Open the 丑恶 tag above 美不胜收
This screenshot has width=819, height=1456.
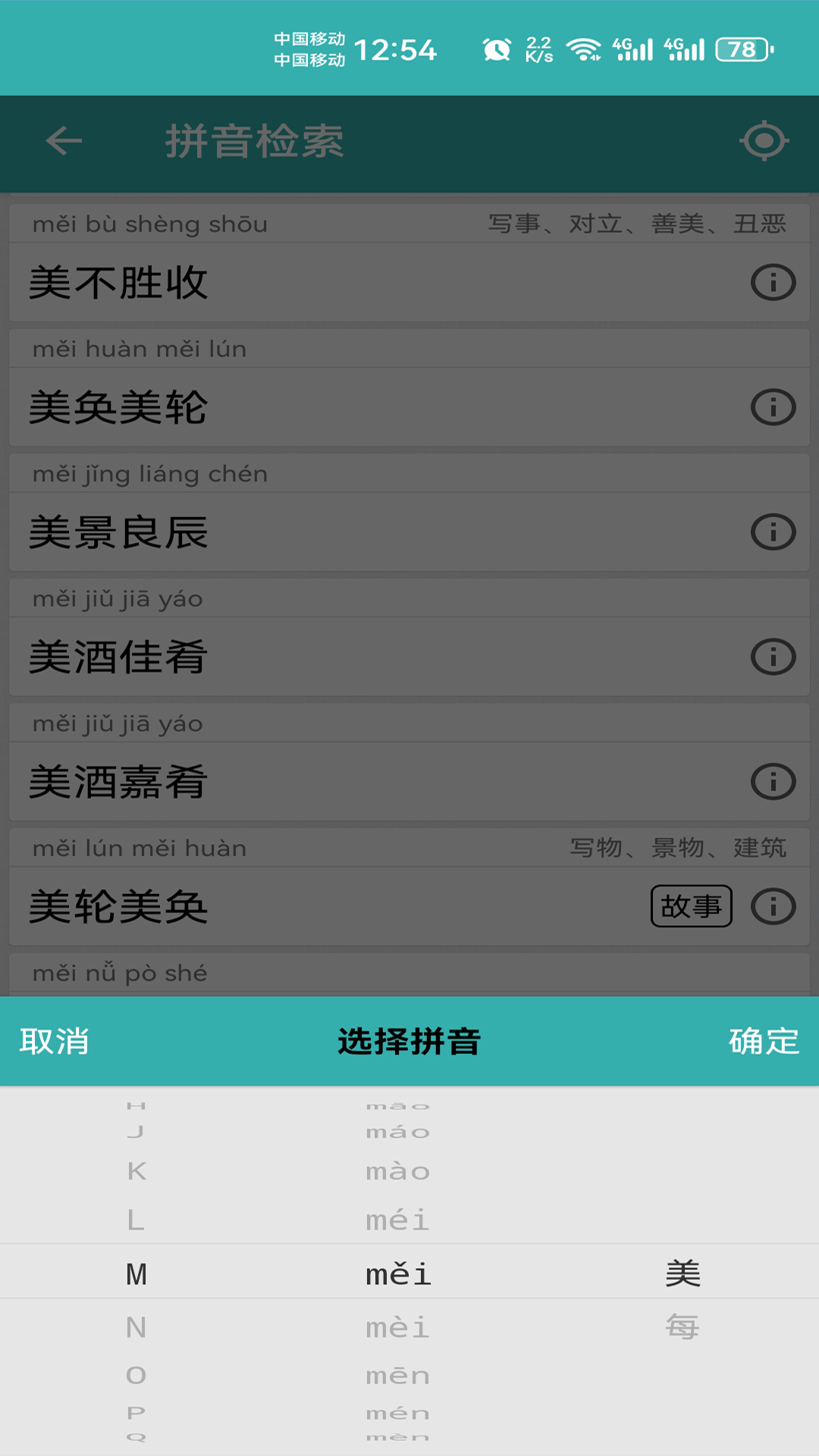click(761, 223)
